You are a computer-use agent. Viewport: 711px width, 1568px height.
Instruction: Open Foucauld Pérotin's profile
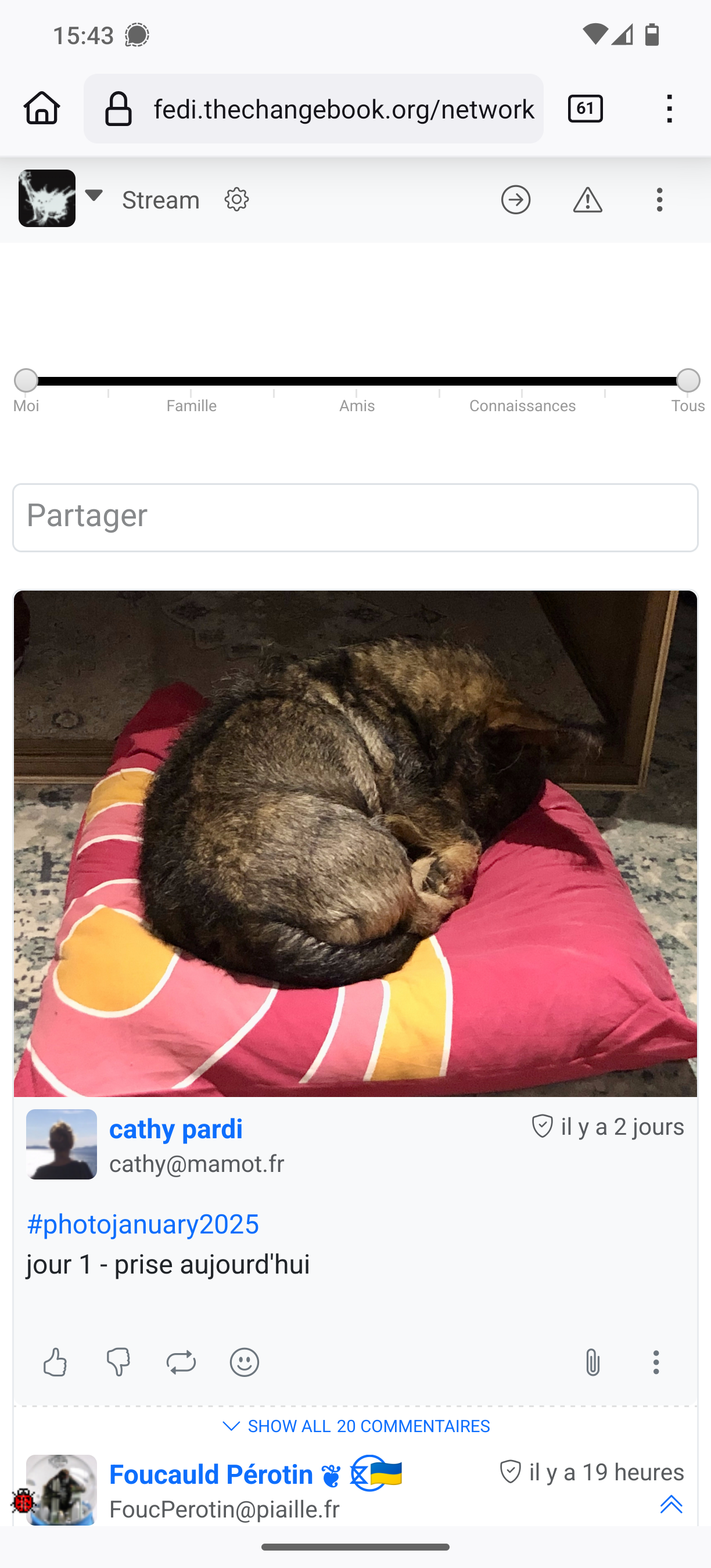[211, 1475]
